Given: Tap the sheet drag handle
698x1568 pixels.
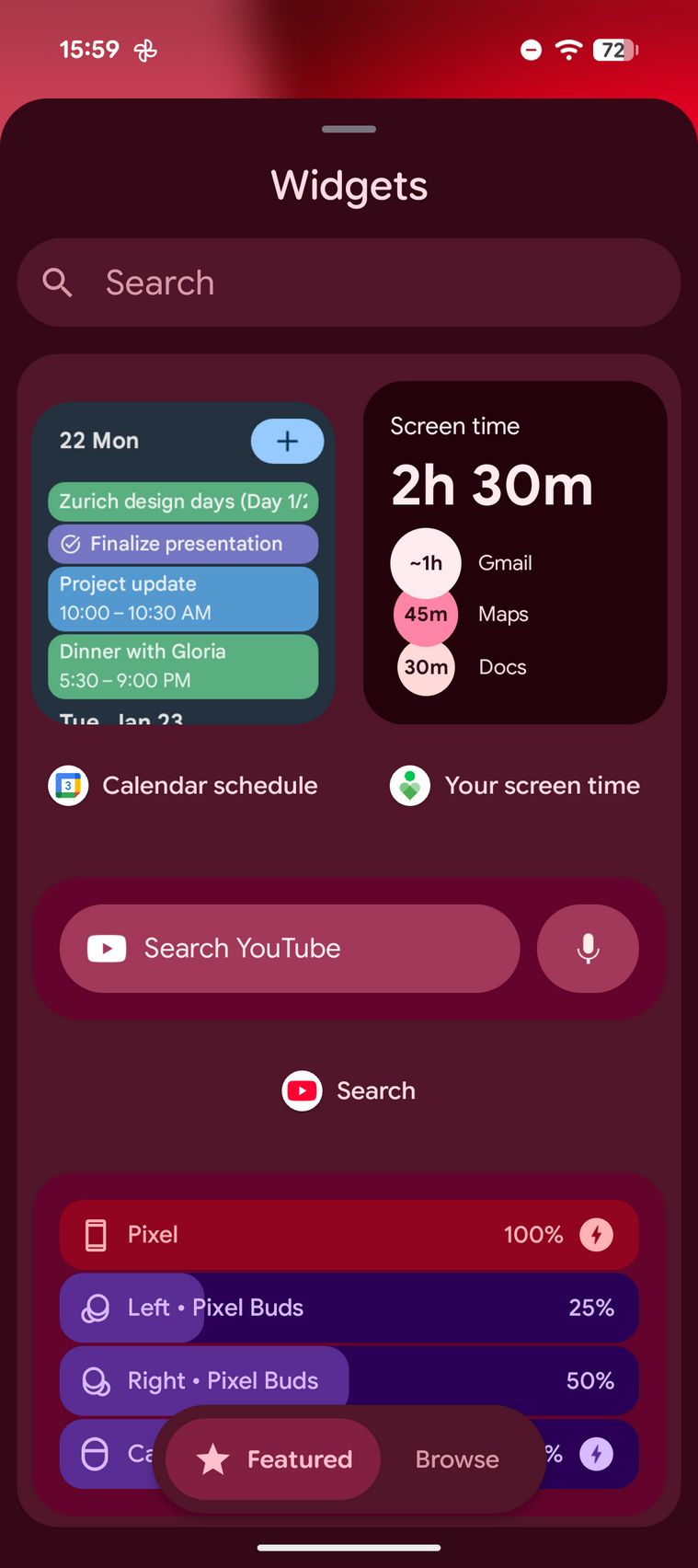Looking at the screenshot, I should pos(349,129).
